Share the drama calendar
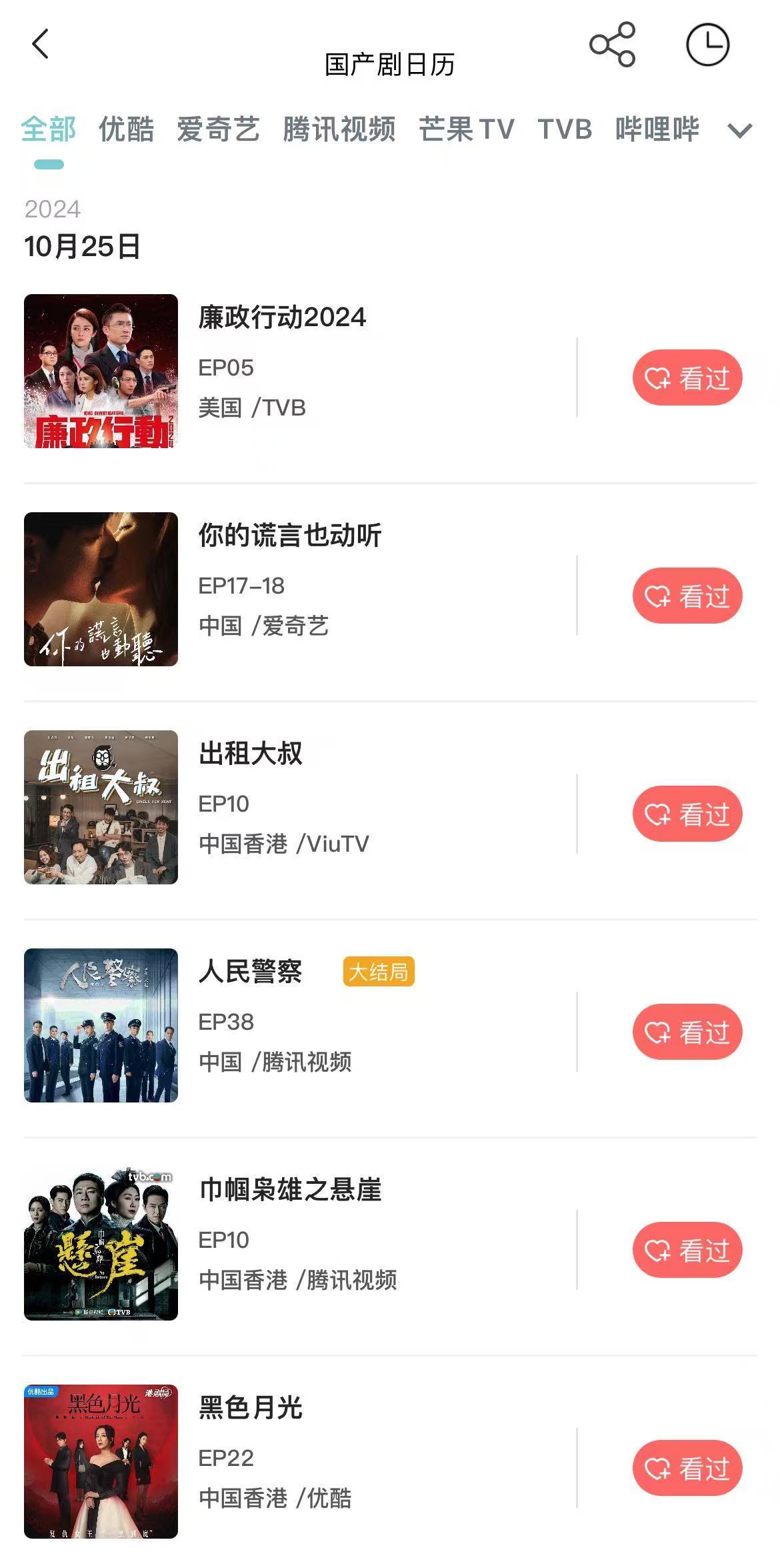 pos(612,45)
